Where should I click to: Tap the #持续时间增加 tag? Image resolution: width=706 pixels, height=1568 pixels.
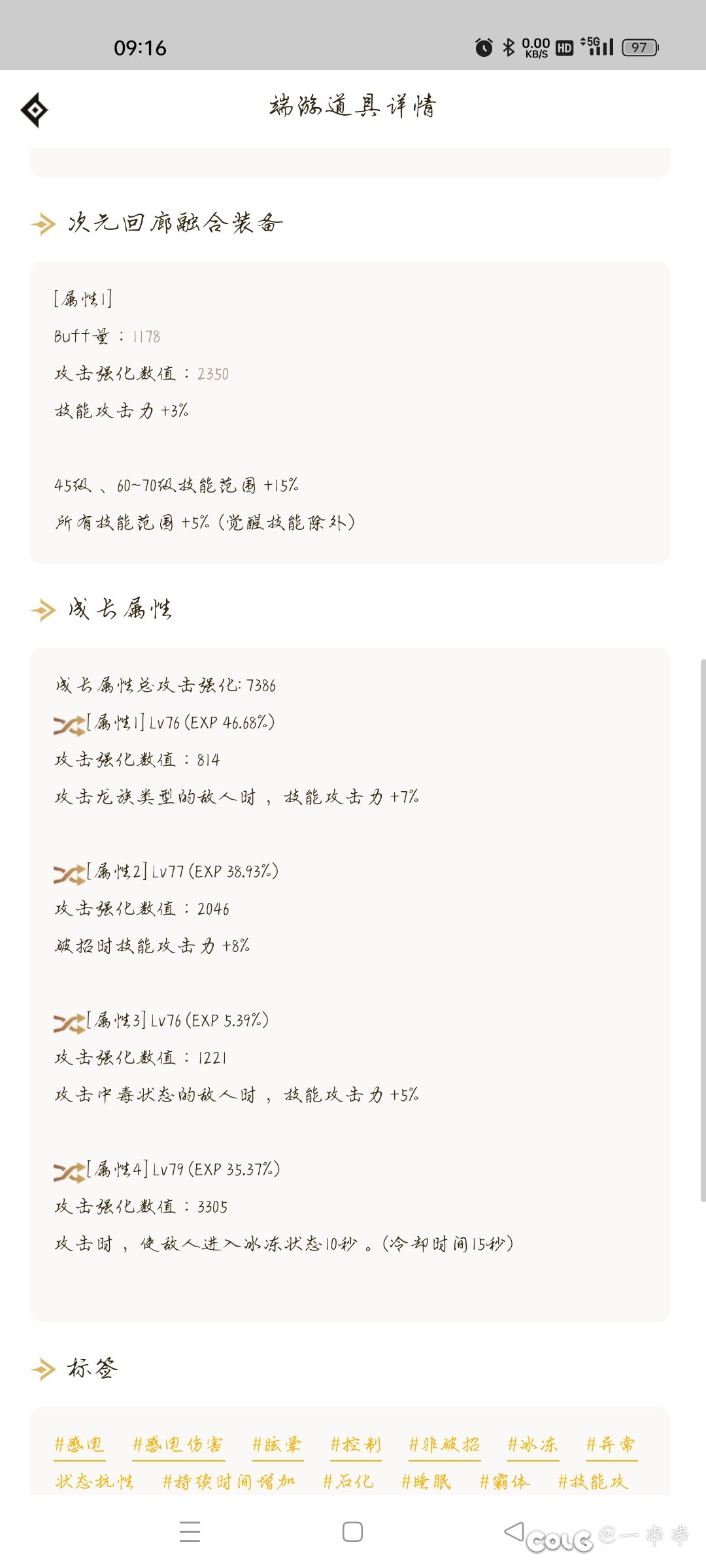[229, 1483]
